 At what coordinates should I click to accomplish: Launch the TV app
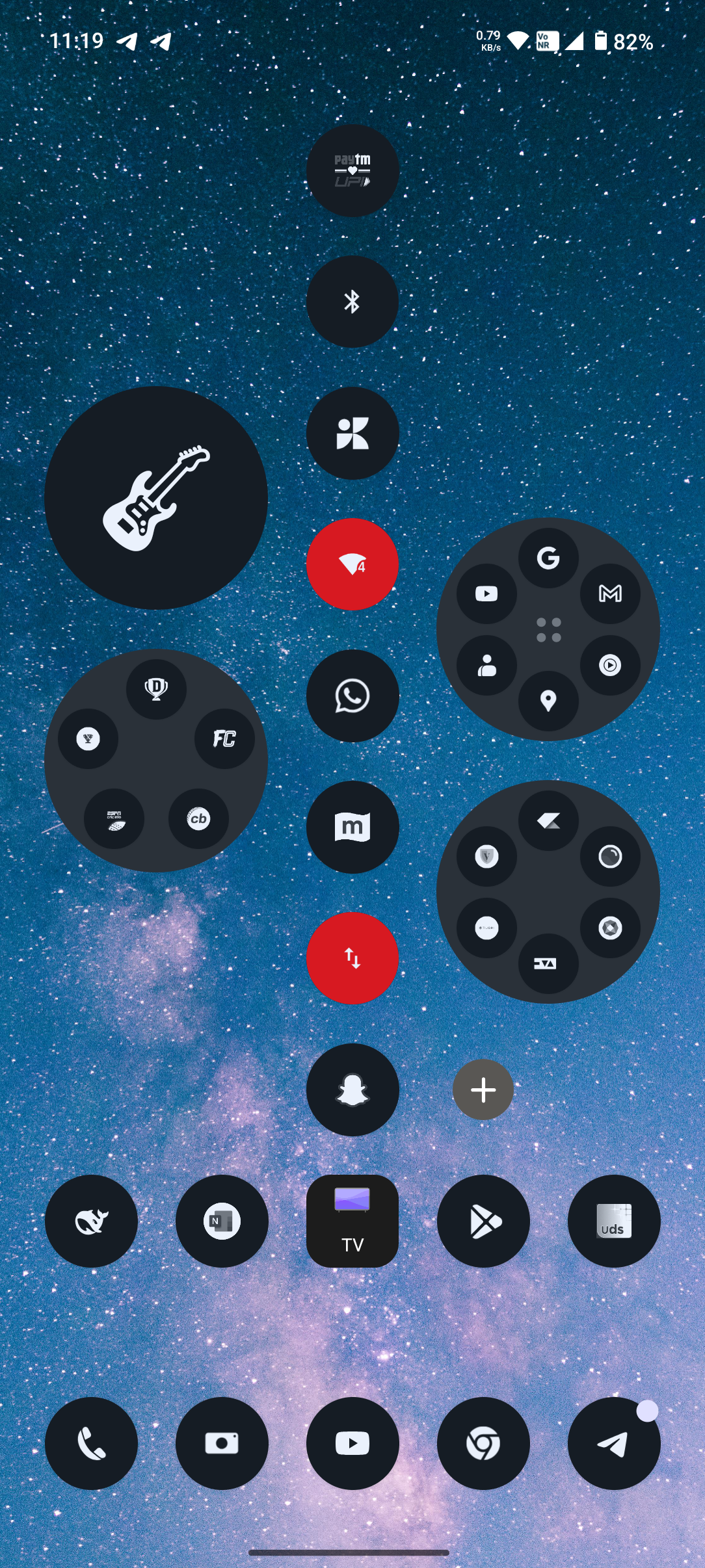tap(352, 1221)
